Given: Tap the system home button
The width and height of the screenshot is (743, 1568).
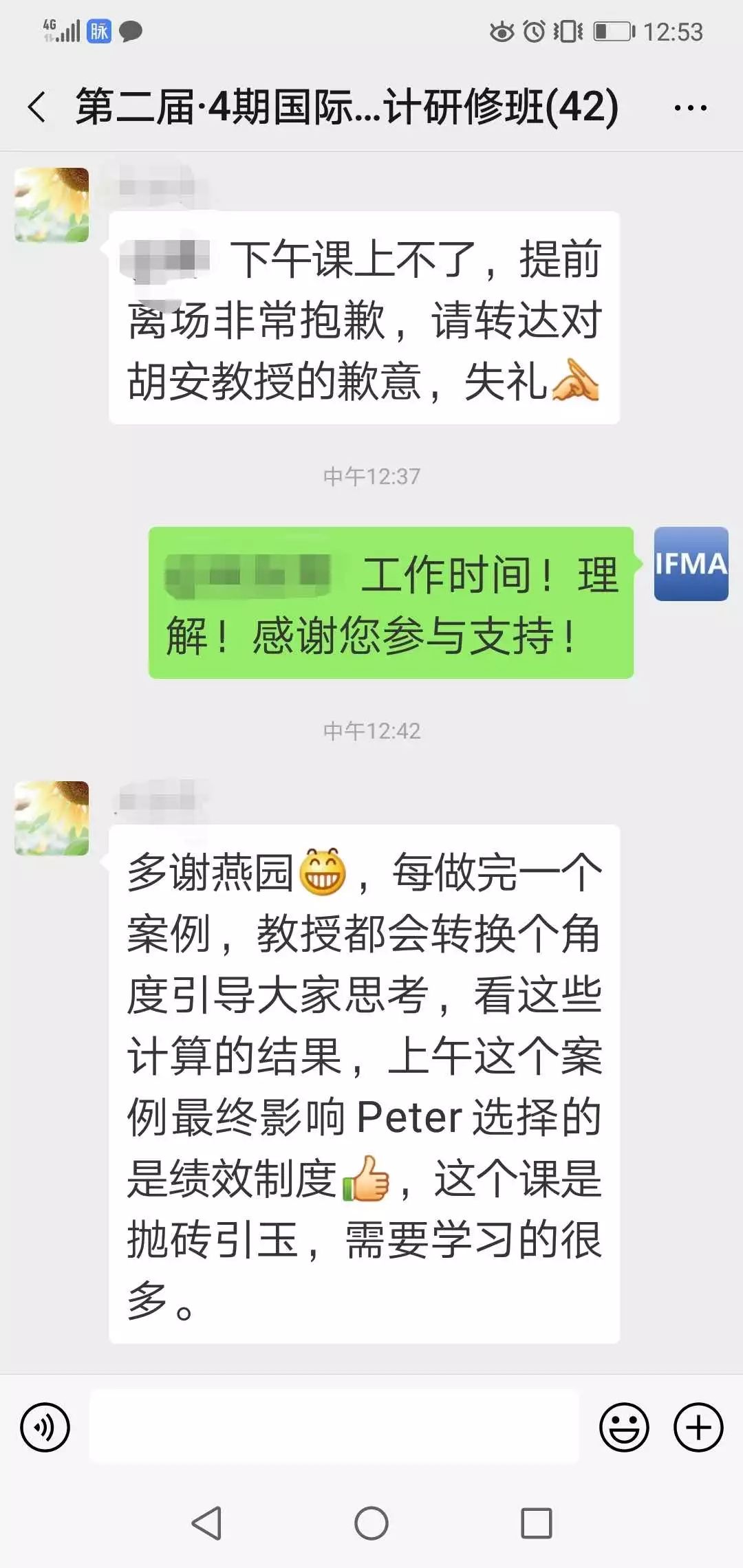Looking at the screenshot, I should 371,1523.
